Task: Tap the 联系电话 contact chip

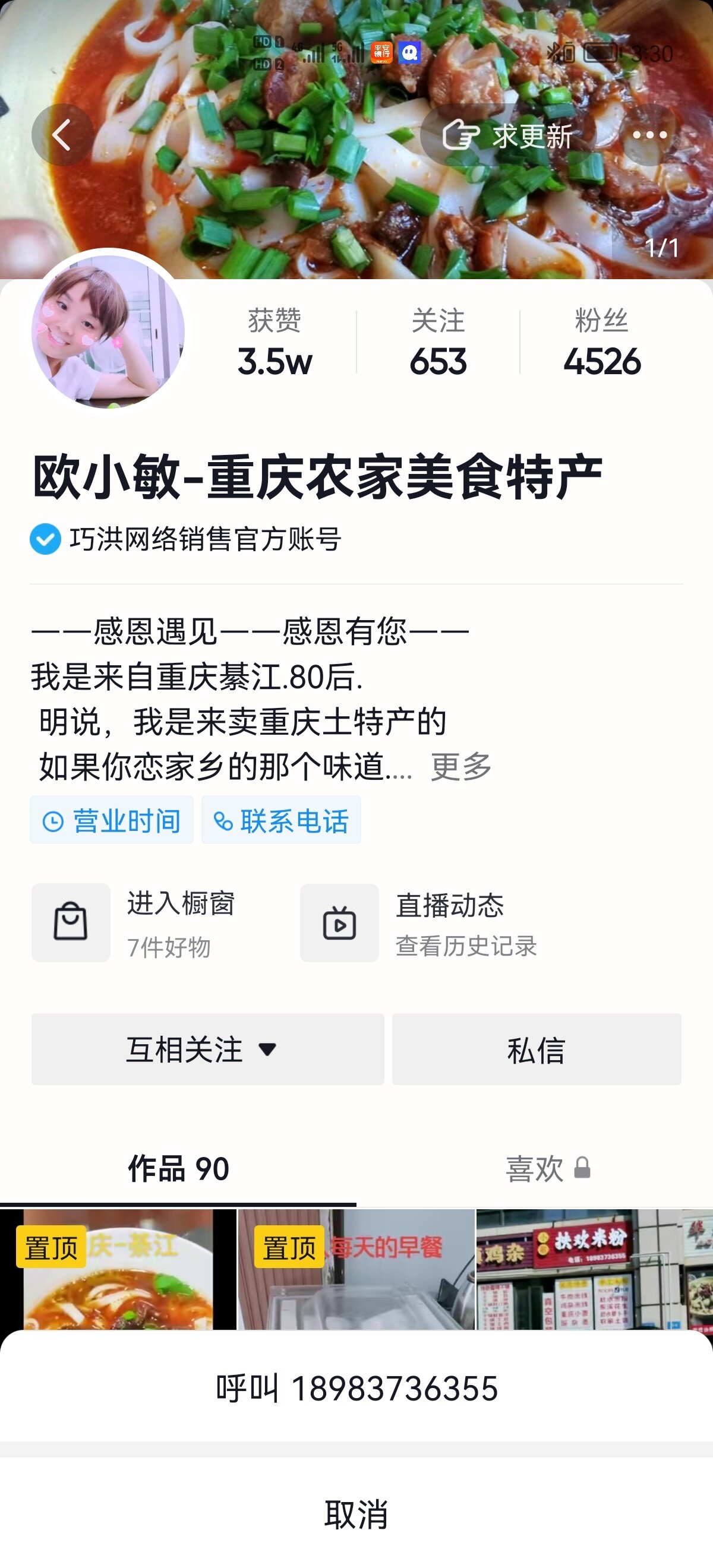Action: (281, 820)
